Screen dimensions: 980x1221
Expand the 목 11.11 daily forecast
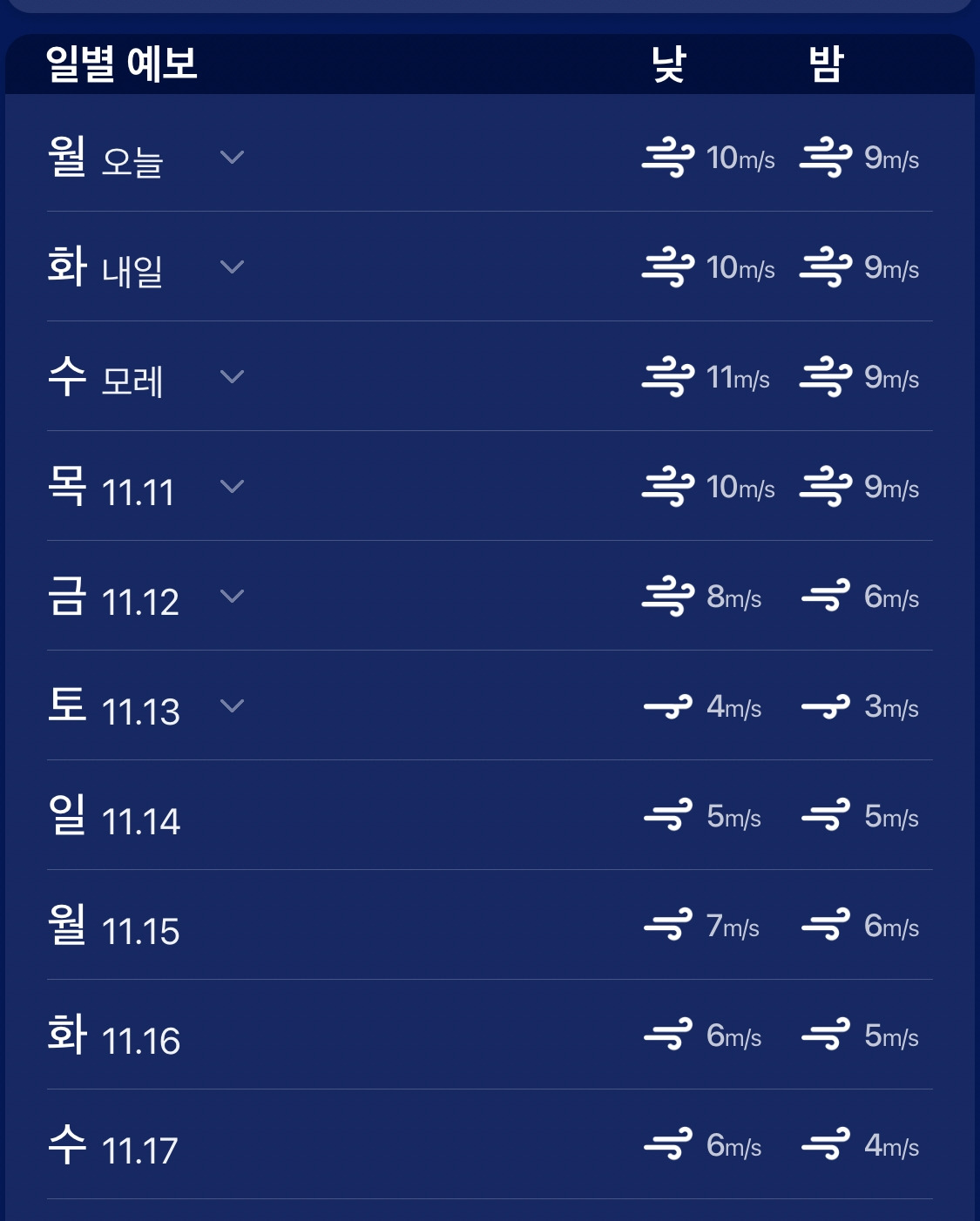(x=232, y=487)
